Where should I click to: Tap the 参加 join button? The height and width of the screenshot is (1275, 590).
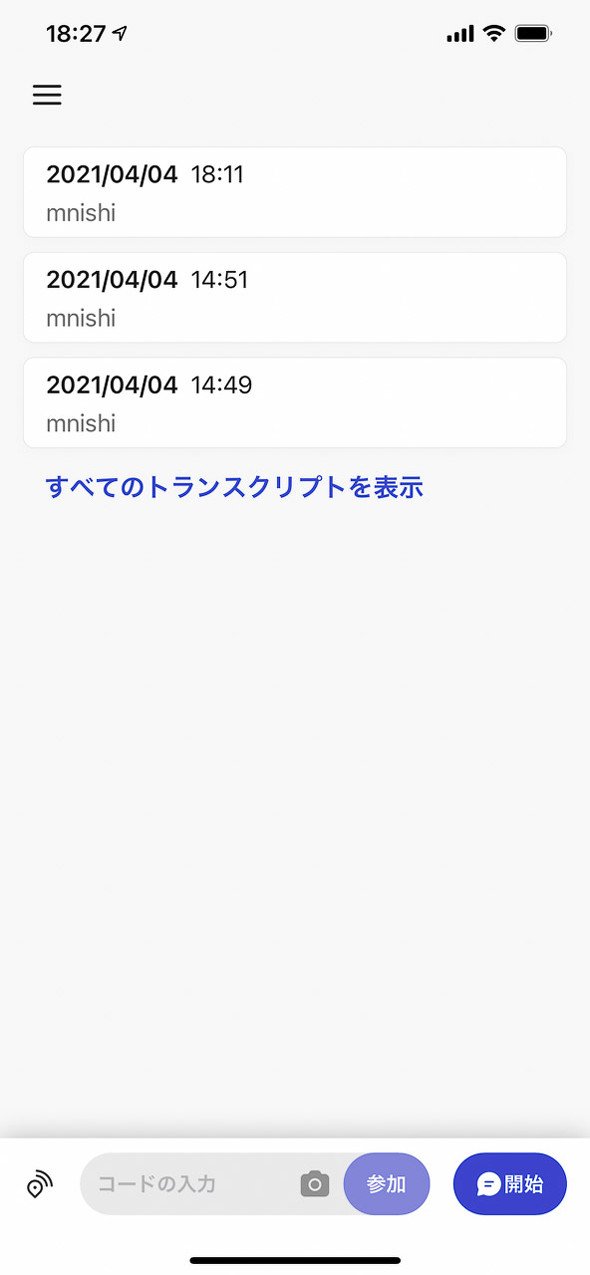(x=387, y=1184)
